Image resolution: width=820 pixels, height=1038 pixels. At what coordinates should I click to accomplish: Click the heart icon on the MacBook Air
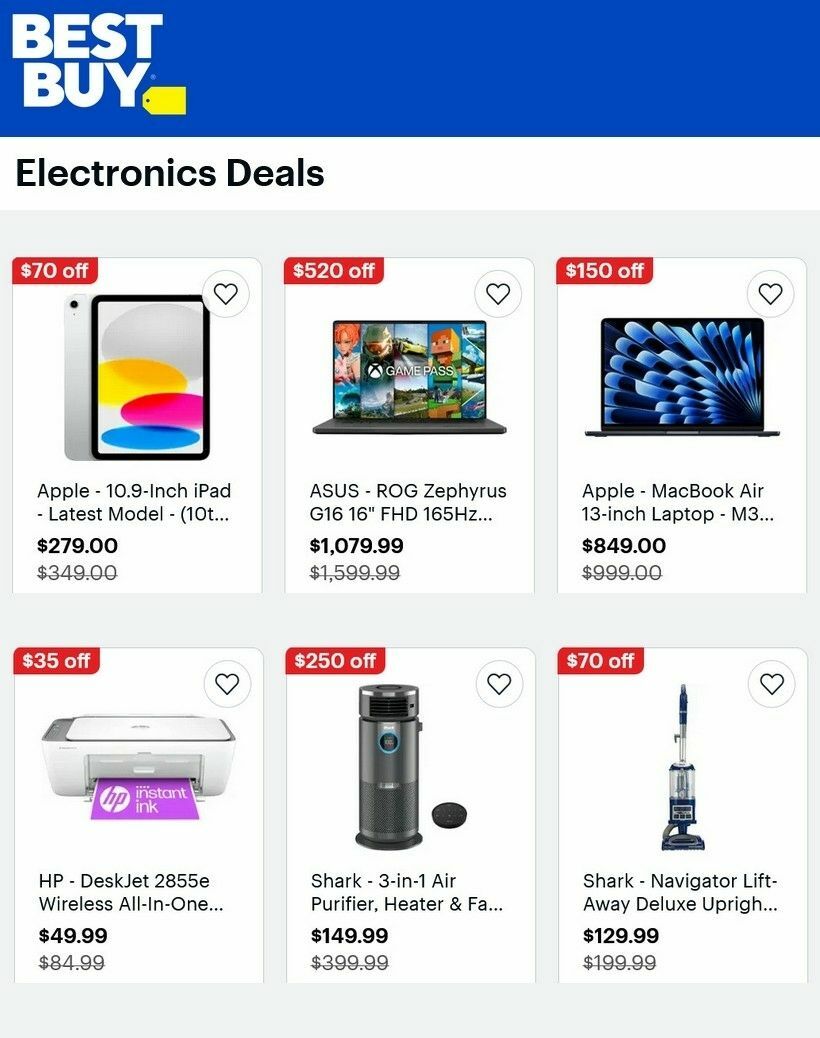pyautogui.click(x=770, y=293)
